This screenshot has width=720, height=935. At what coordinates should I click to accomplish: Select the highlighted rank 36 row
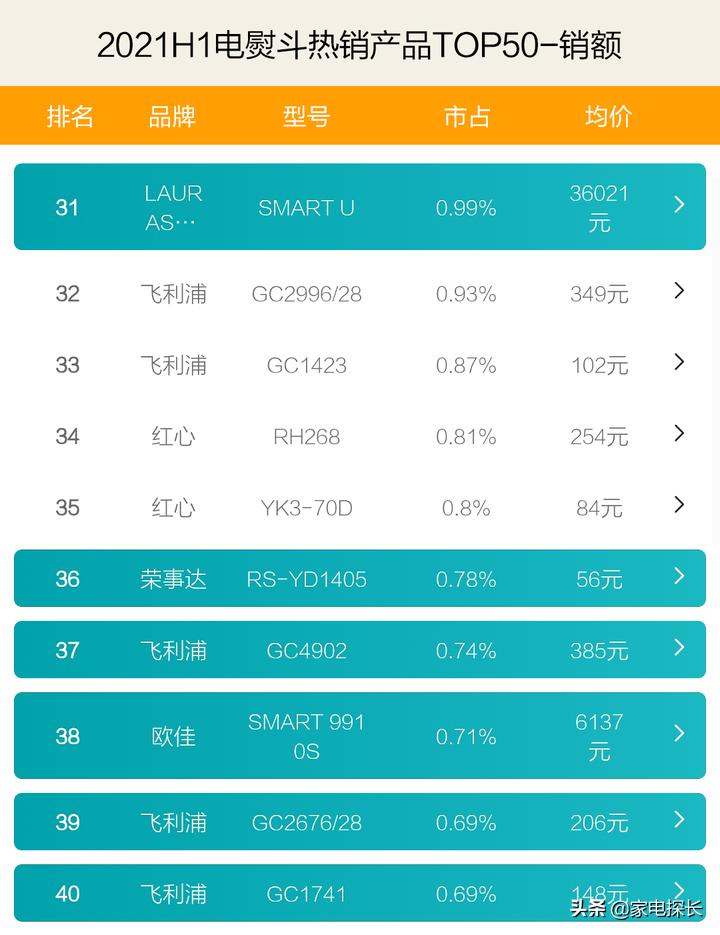pos(360,578)
